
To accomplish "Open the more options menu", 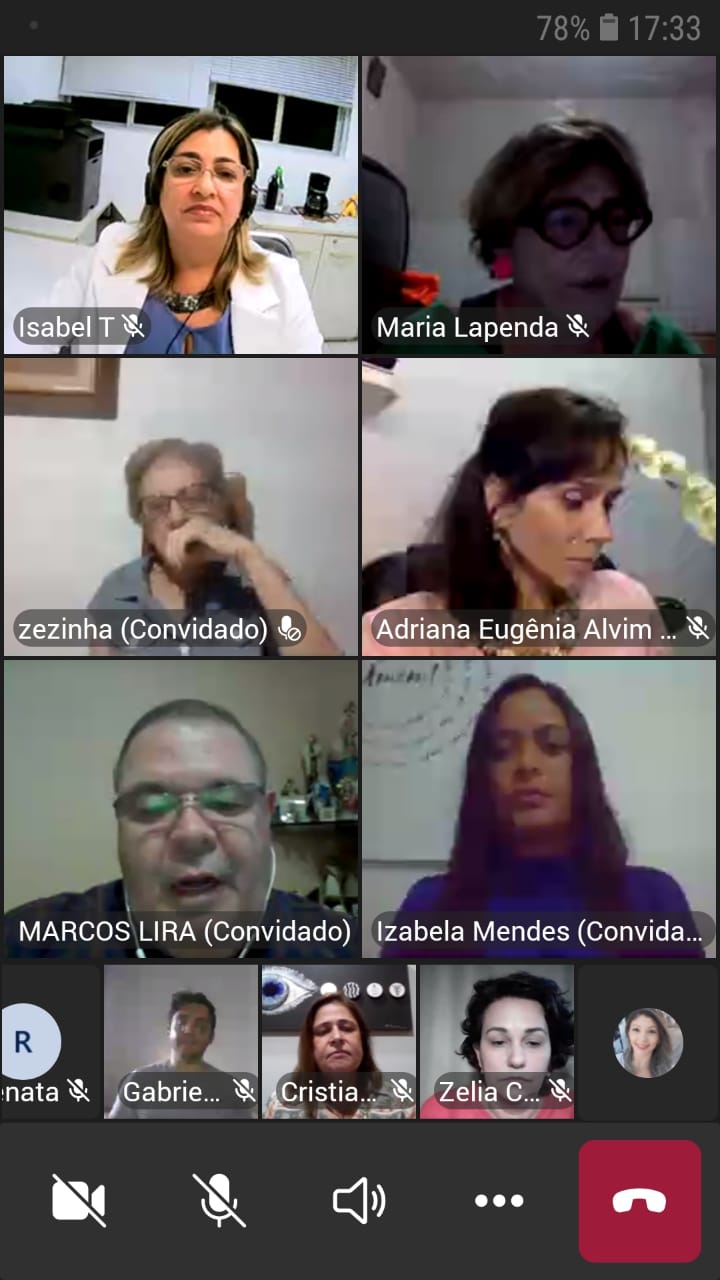I will [x=499, y=1200].
